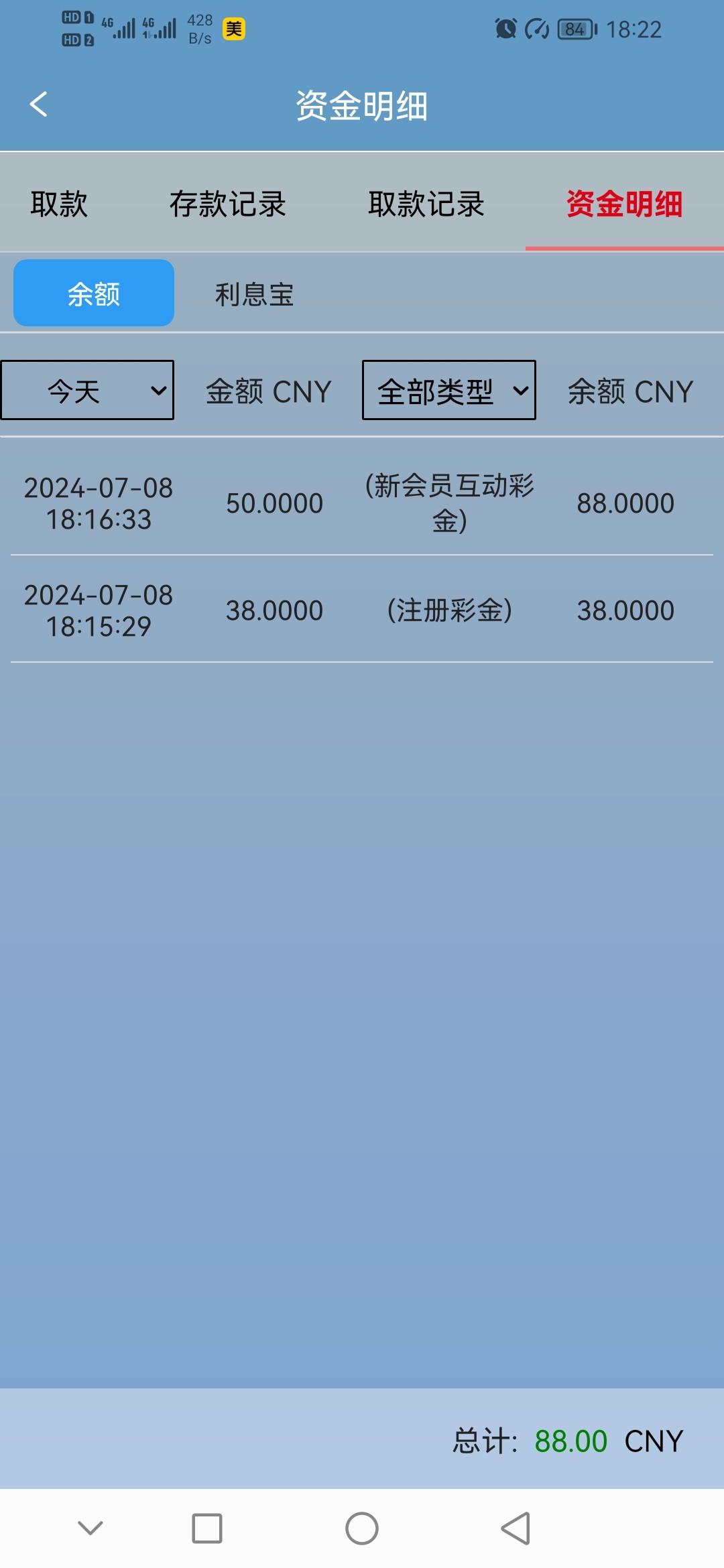
Task: Switch to the 取款 tab
Action: click(x=59, y=204)
